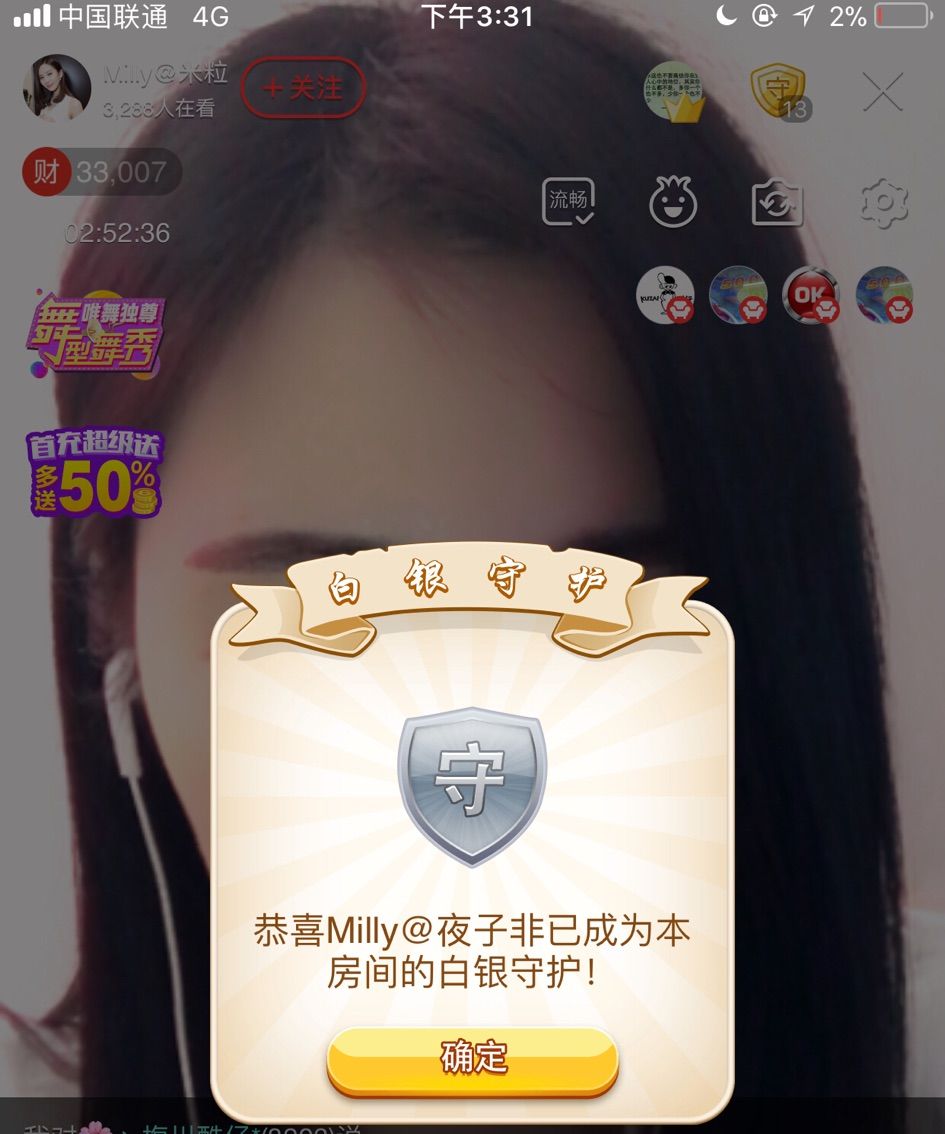Open the live room settings gear
The image size is (945, 1134).
point(884,203)
